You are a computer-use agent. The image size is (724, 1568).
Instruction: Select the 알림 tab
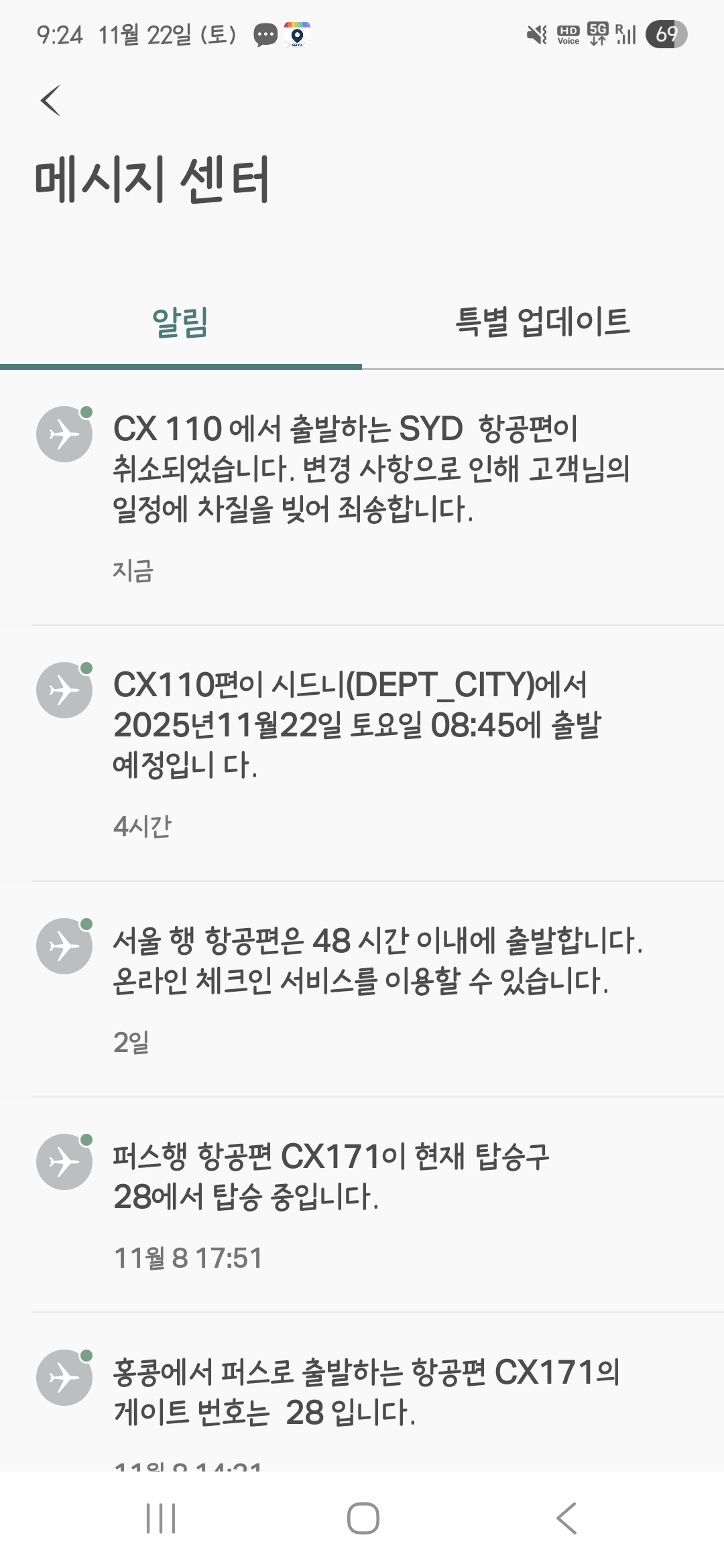click(x=181, y=322)
